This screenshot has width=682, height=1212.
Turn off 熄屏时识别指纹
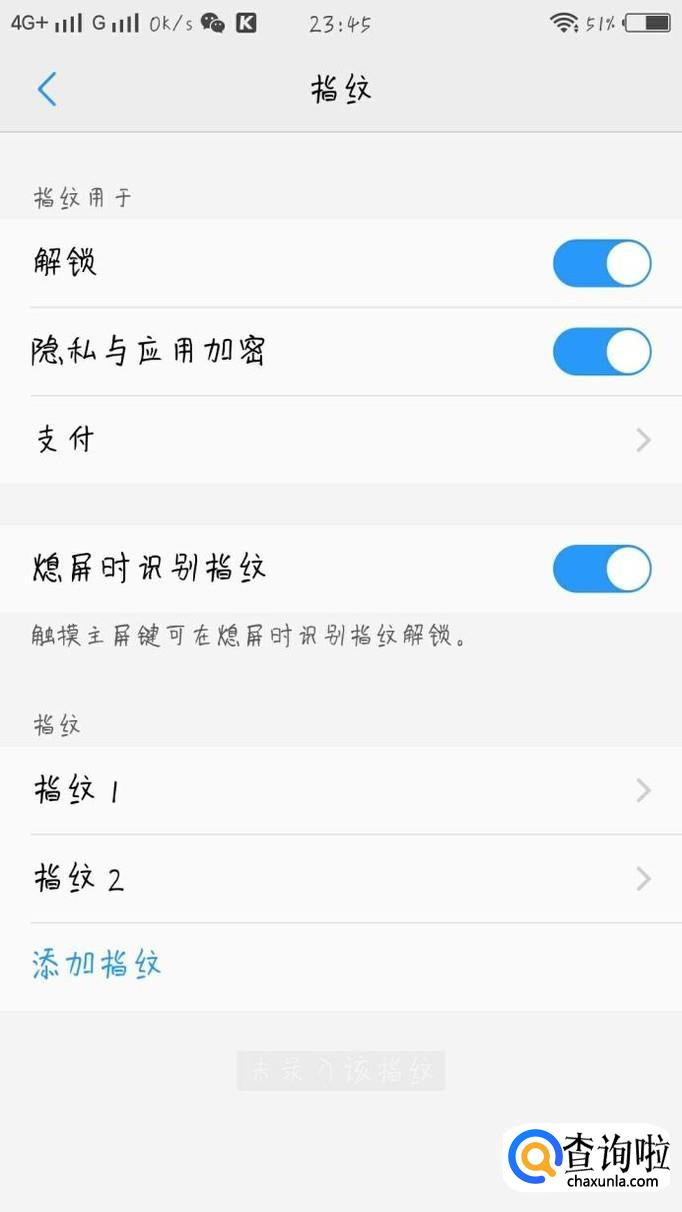tap(602, 569)
